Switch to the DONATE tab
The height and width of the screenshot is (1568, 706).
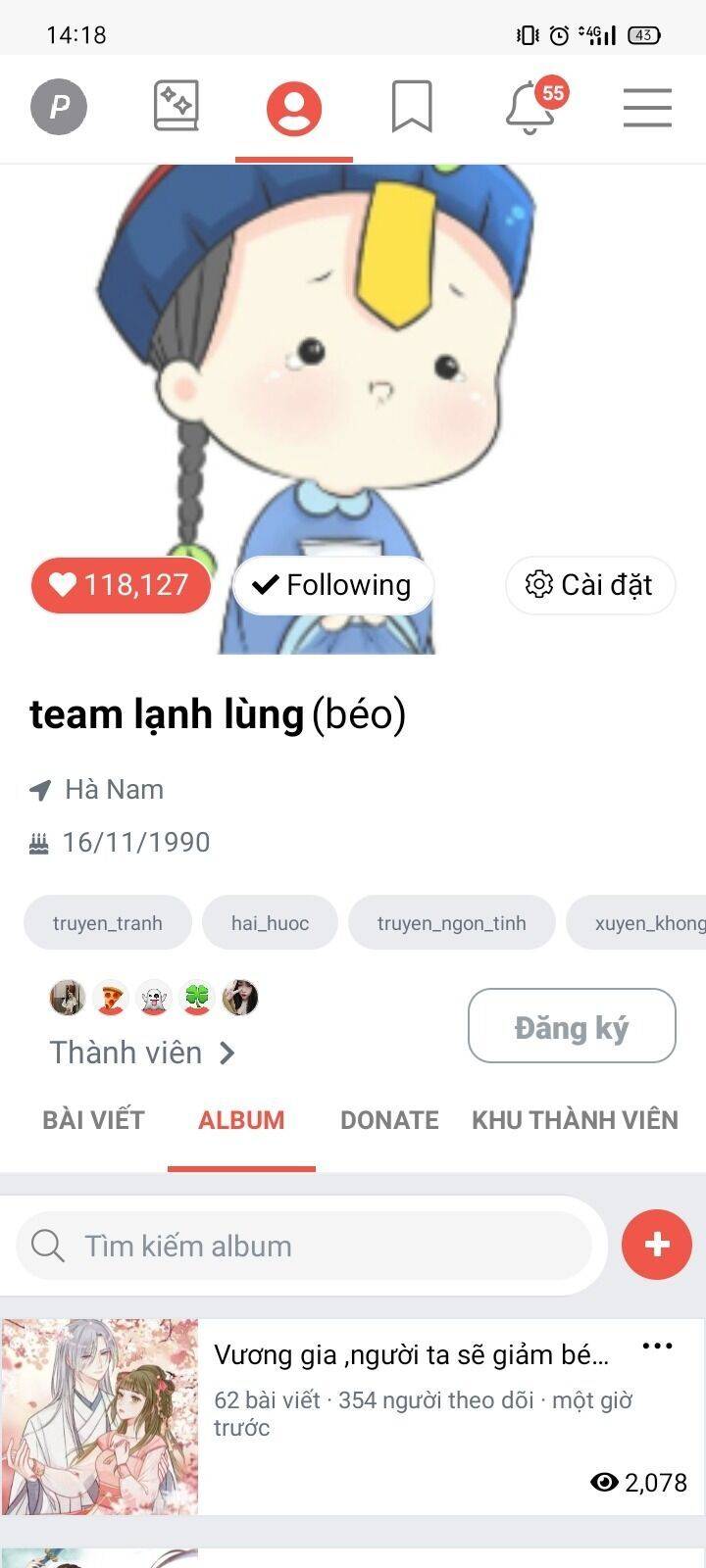click(x=389, y=1120)
